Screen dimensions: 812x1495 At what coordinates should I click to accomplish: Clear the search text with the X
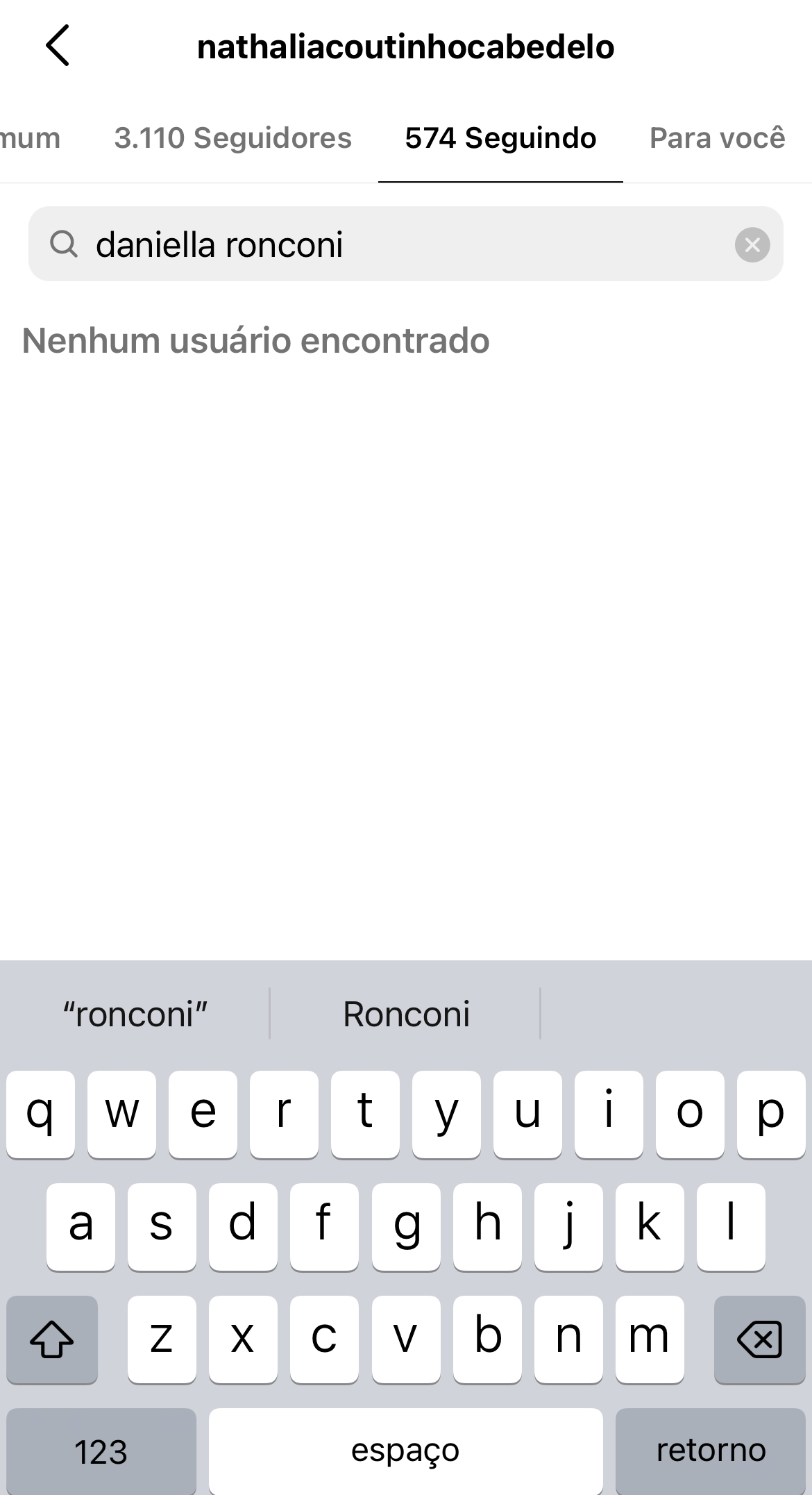pos(752,244)
